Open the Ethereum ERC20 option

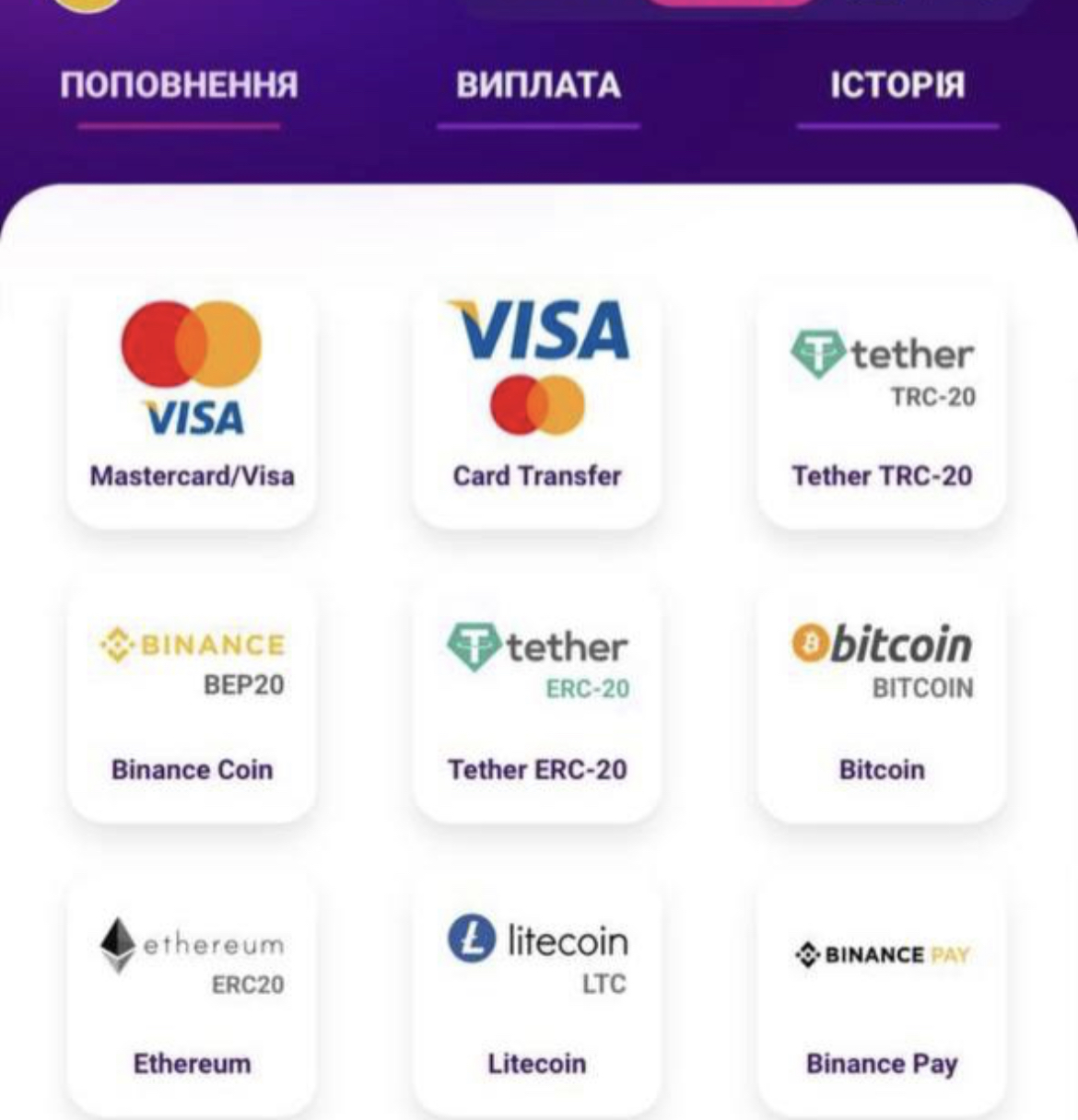coord(192,993)
